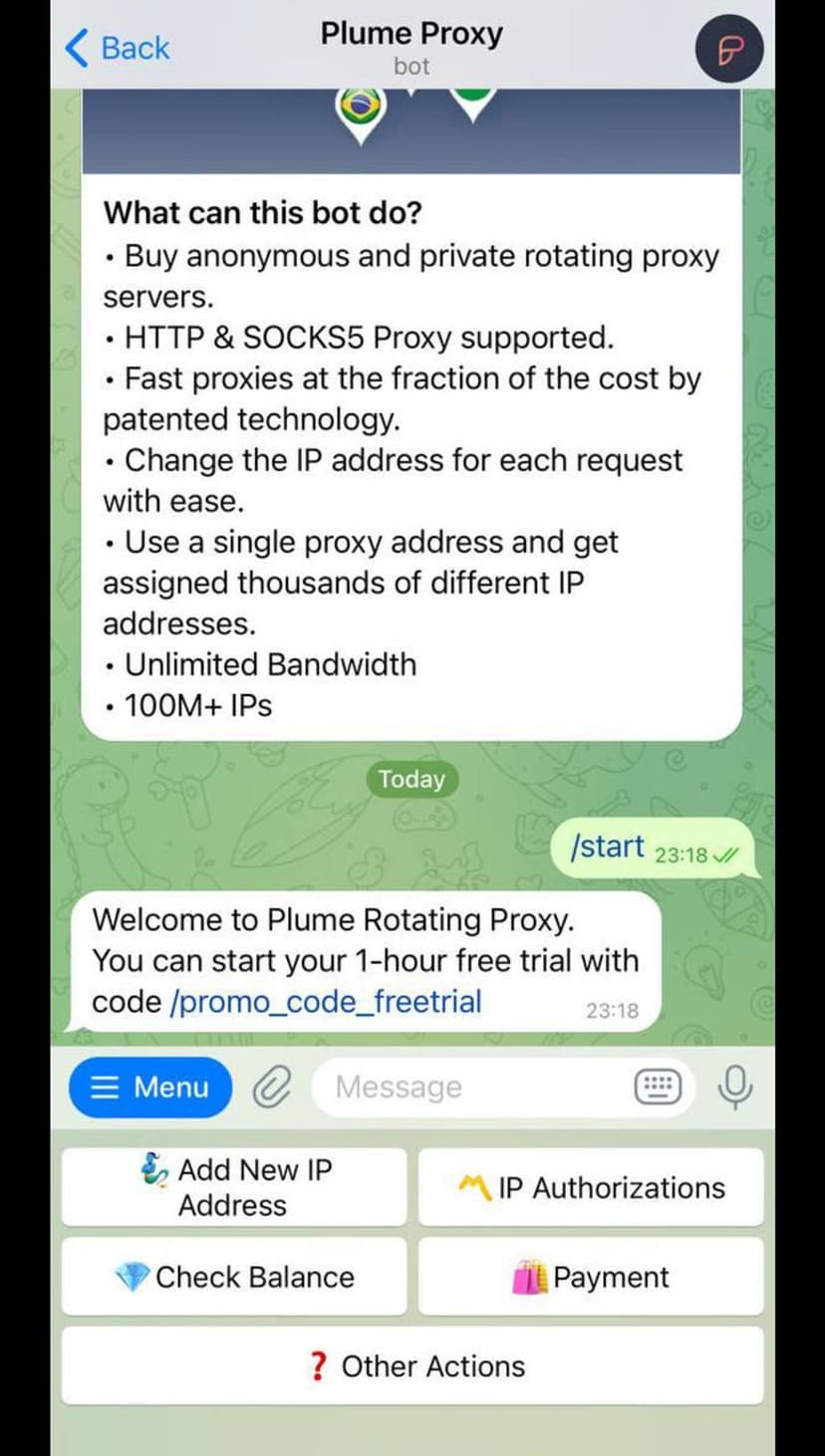Select Add New IP Address
This screenshot has height=1456, width=825.
click(x=234, y=1186)
